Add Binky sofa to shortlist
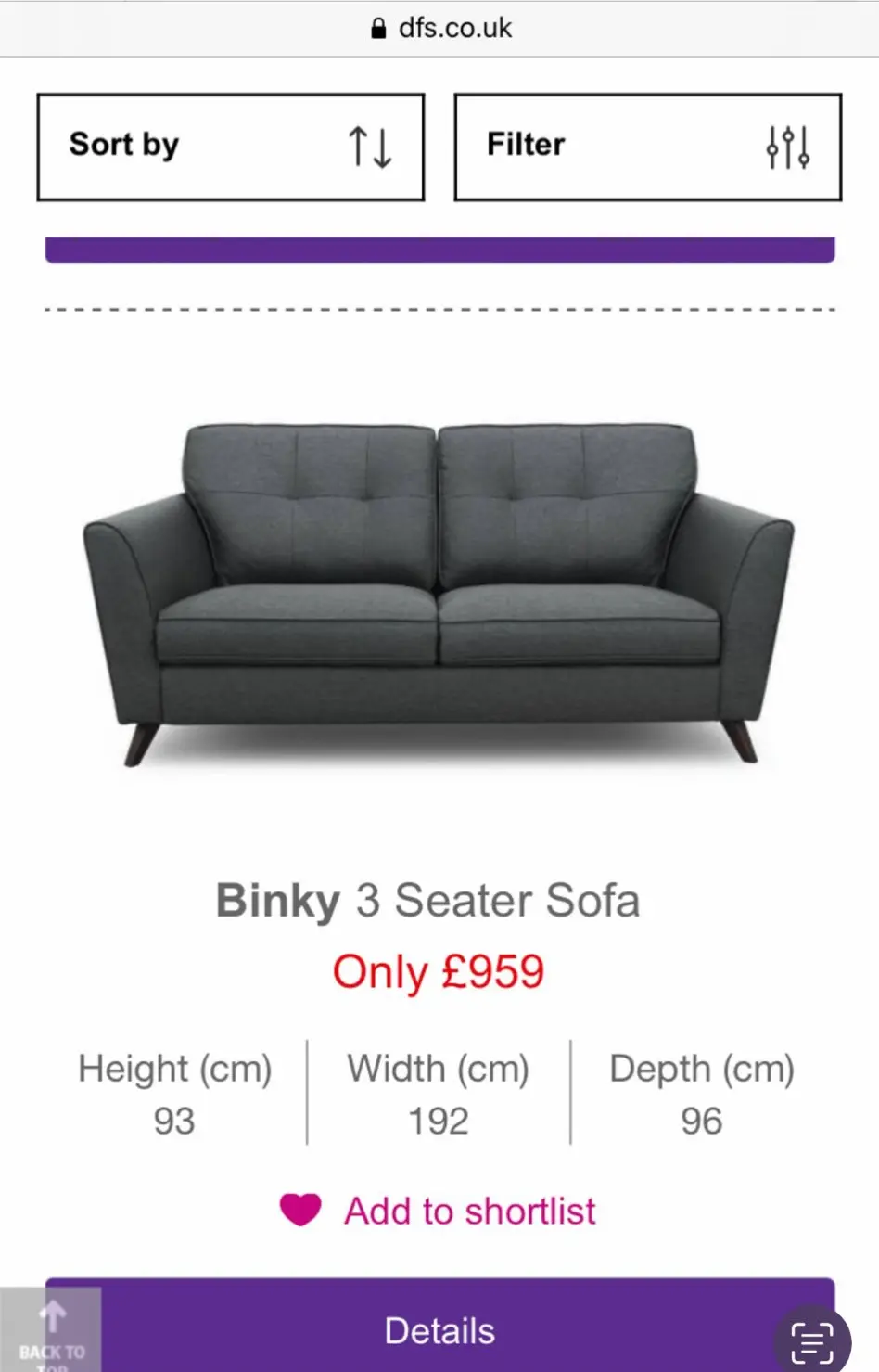The image size is (879, 1372). [439, 1211]
